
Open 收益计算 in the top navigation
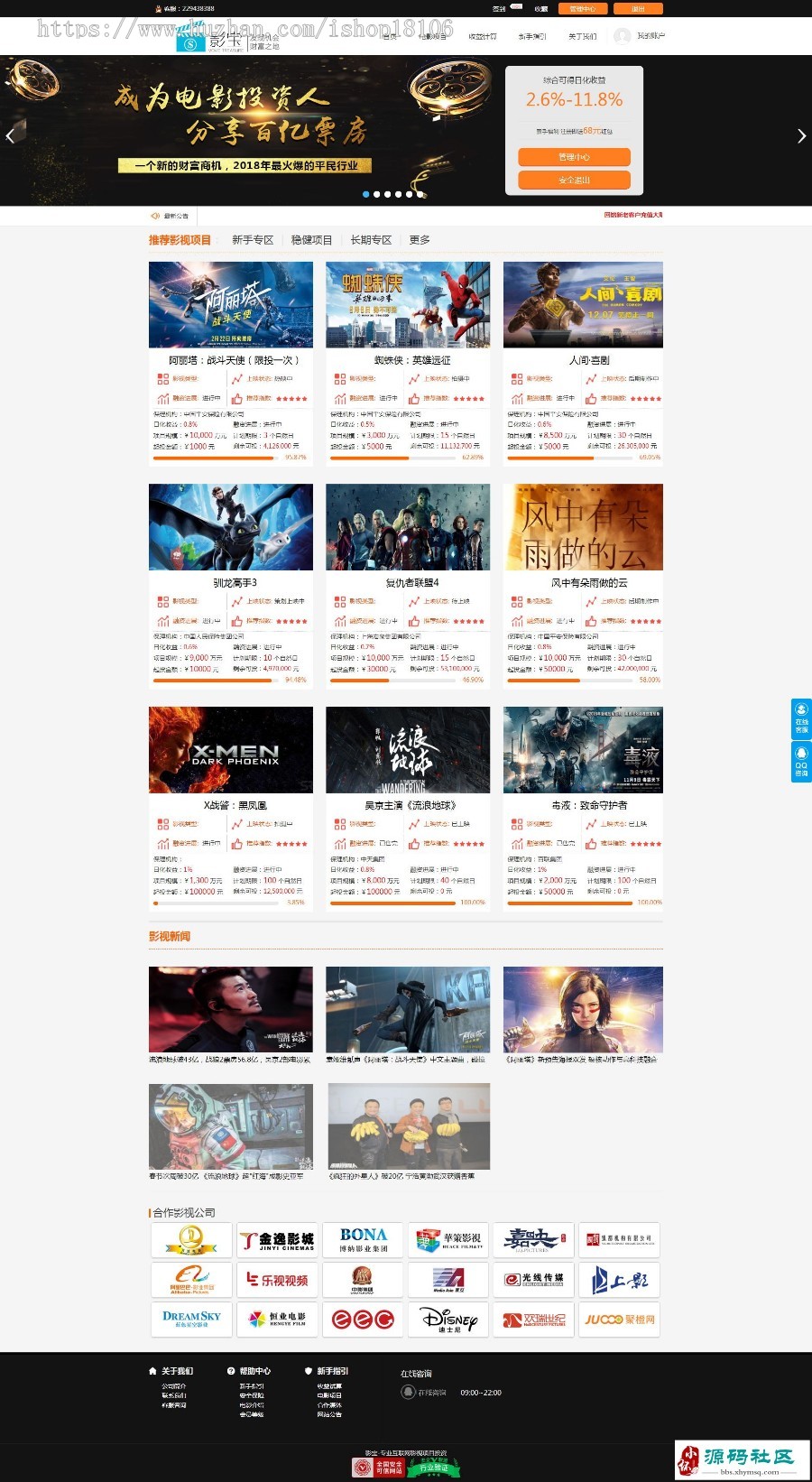pos(483,37)
